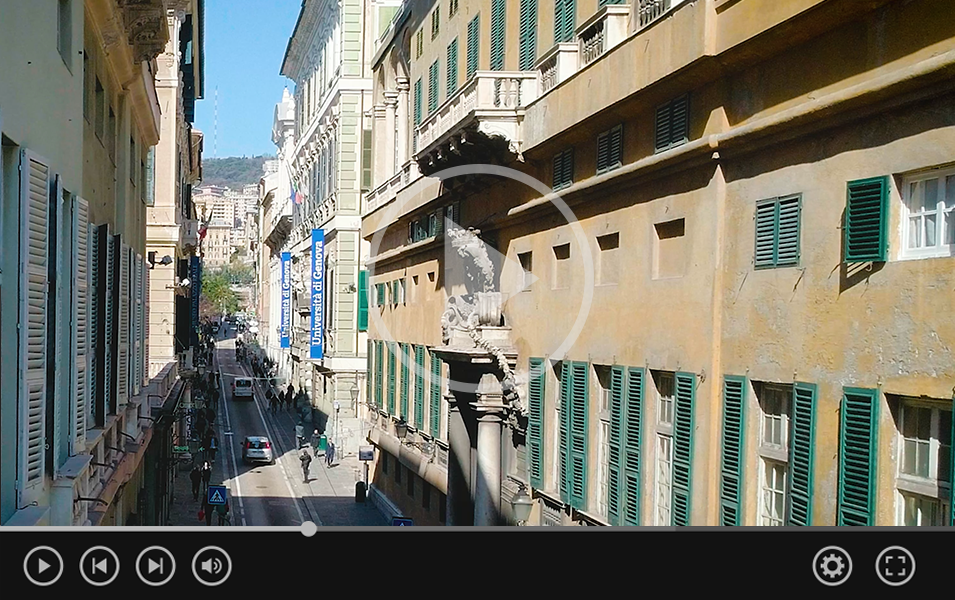Skip to the previous video

pyautogui.click(x=99, y=566)
